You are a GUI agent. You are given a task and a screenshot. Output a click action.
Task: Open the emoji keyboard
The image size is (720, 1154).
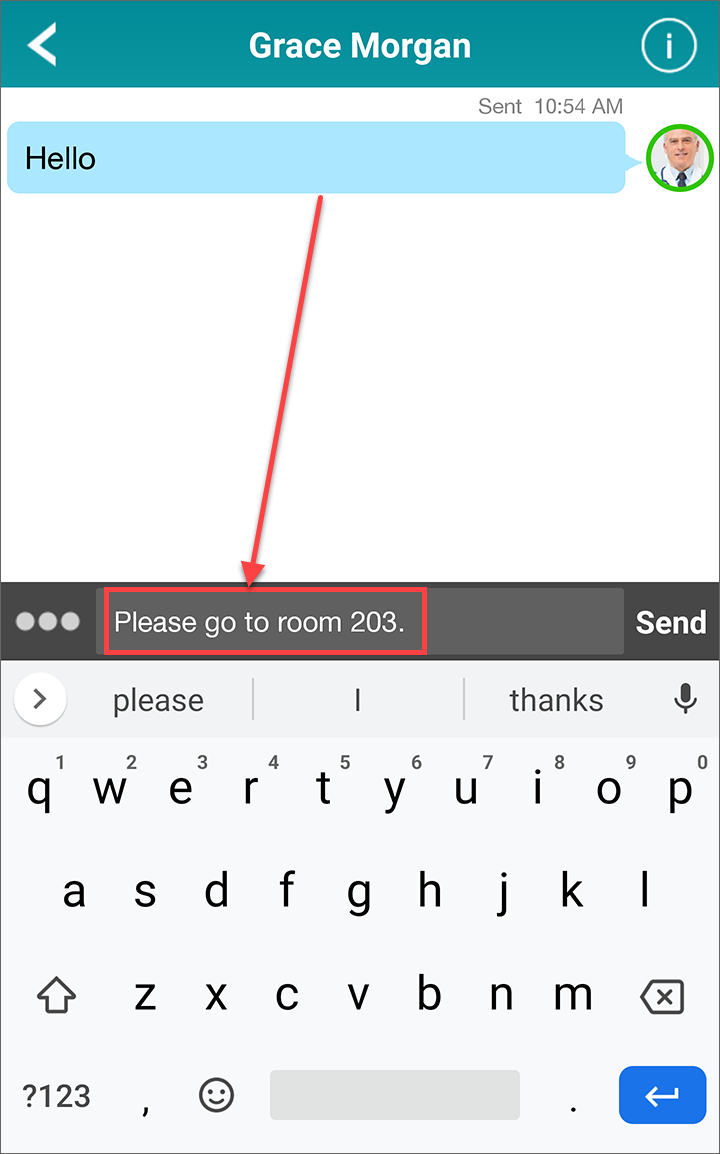pos(216,1095)
